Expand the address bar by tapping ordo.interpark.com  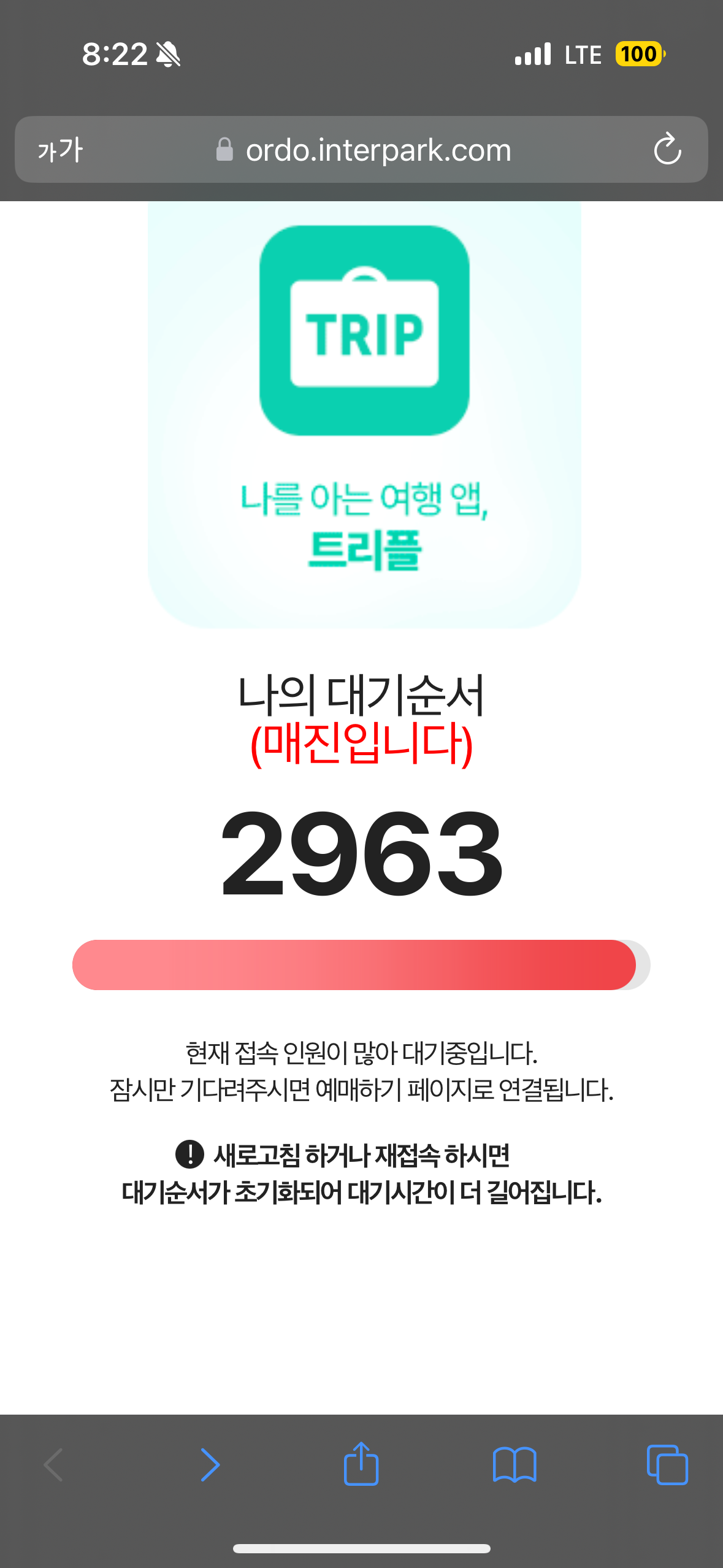(378, 149)
